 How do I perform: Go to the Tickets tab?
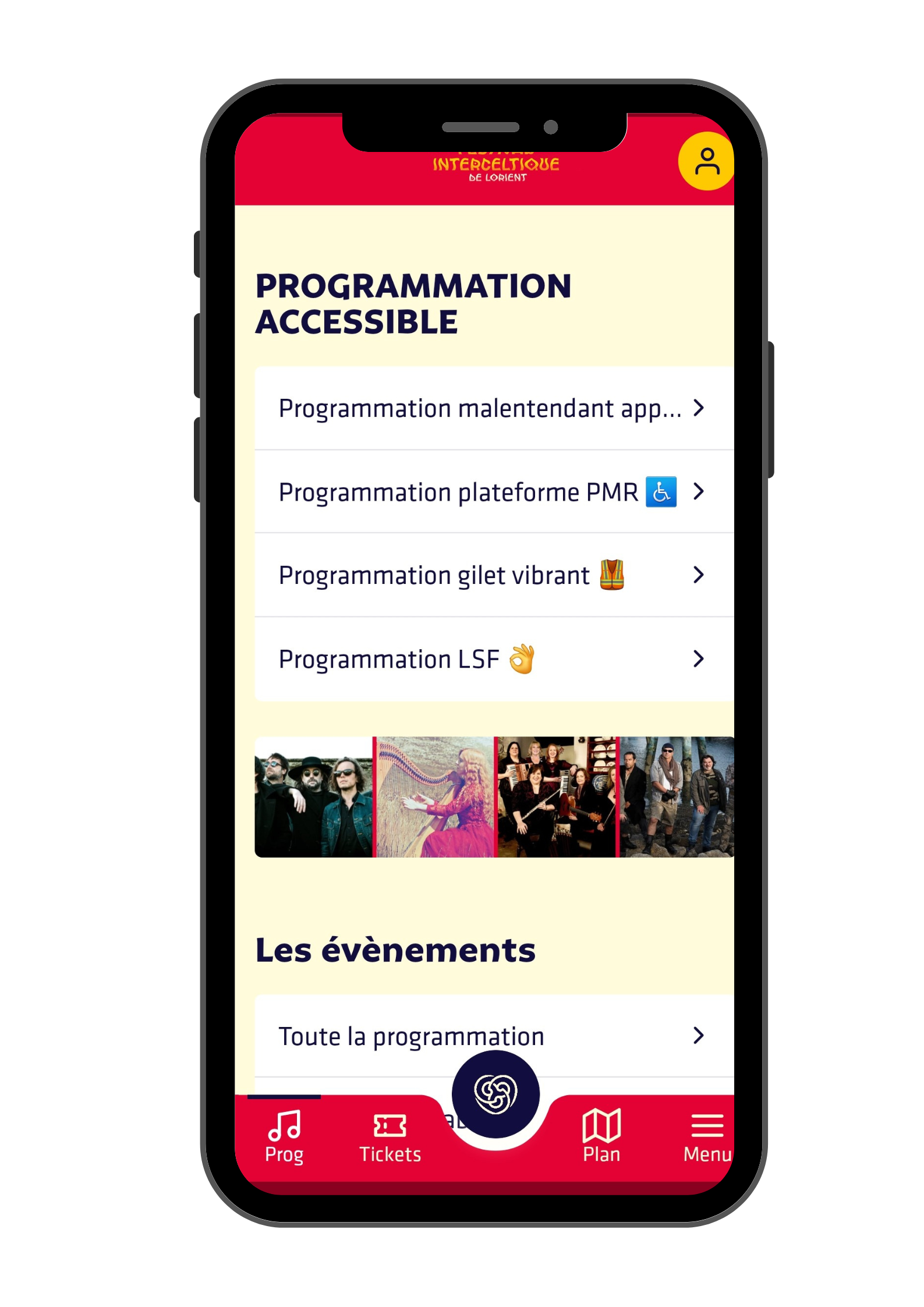point(390,1136)
